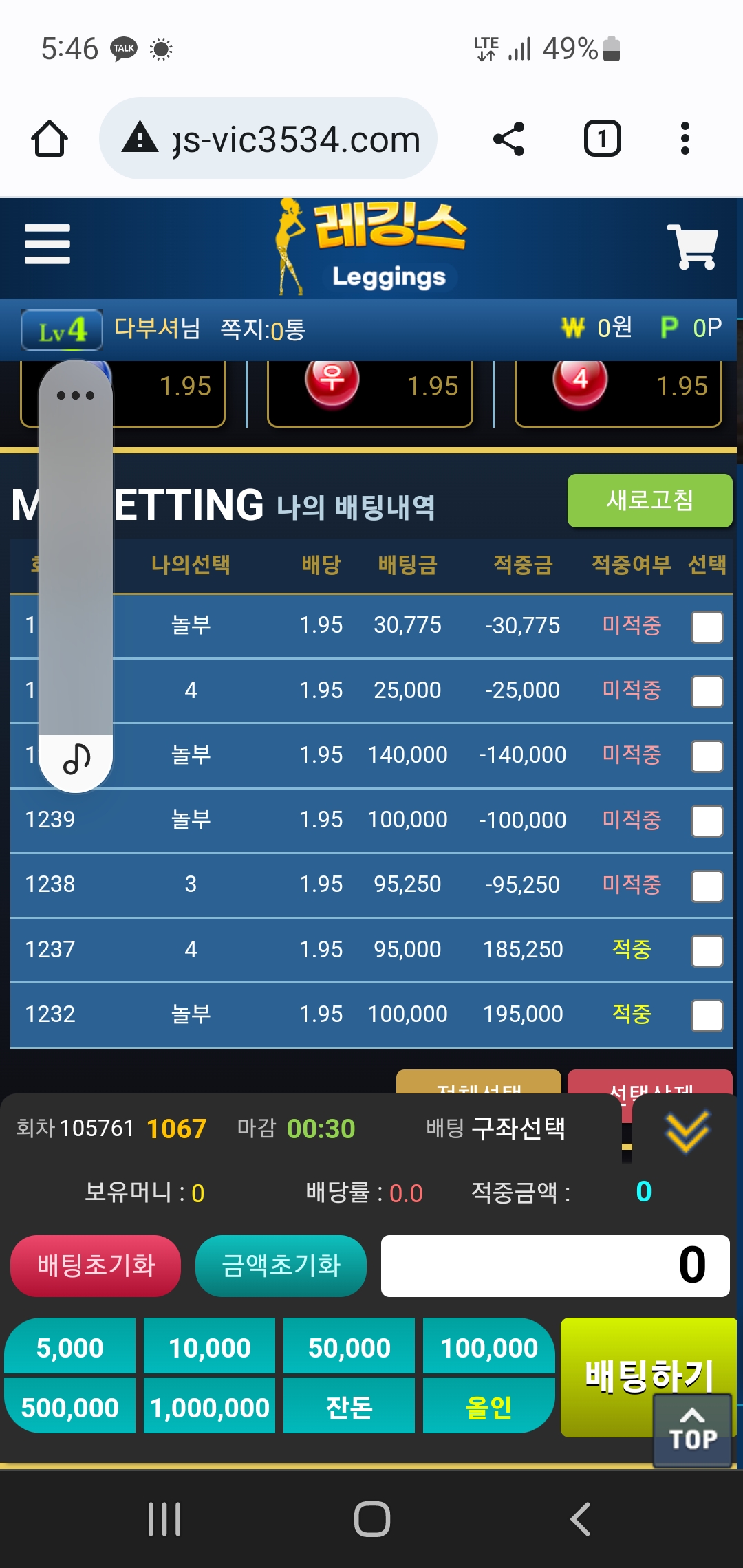Screen dimensions: 743x1568
Task: Select the checkbox for round 1237
Action: (707, 950)
